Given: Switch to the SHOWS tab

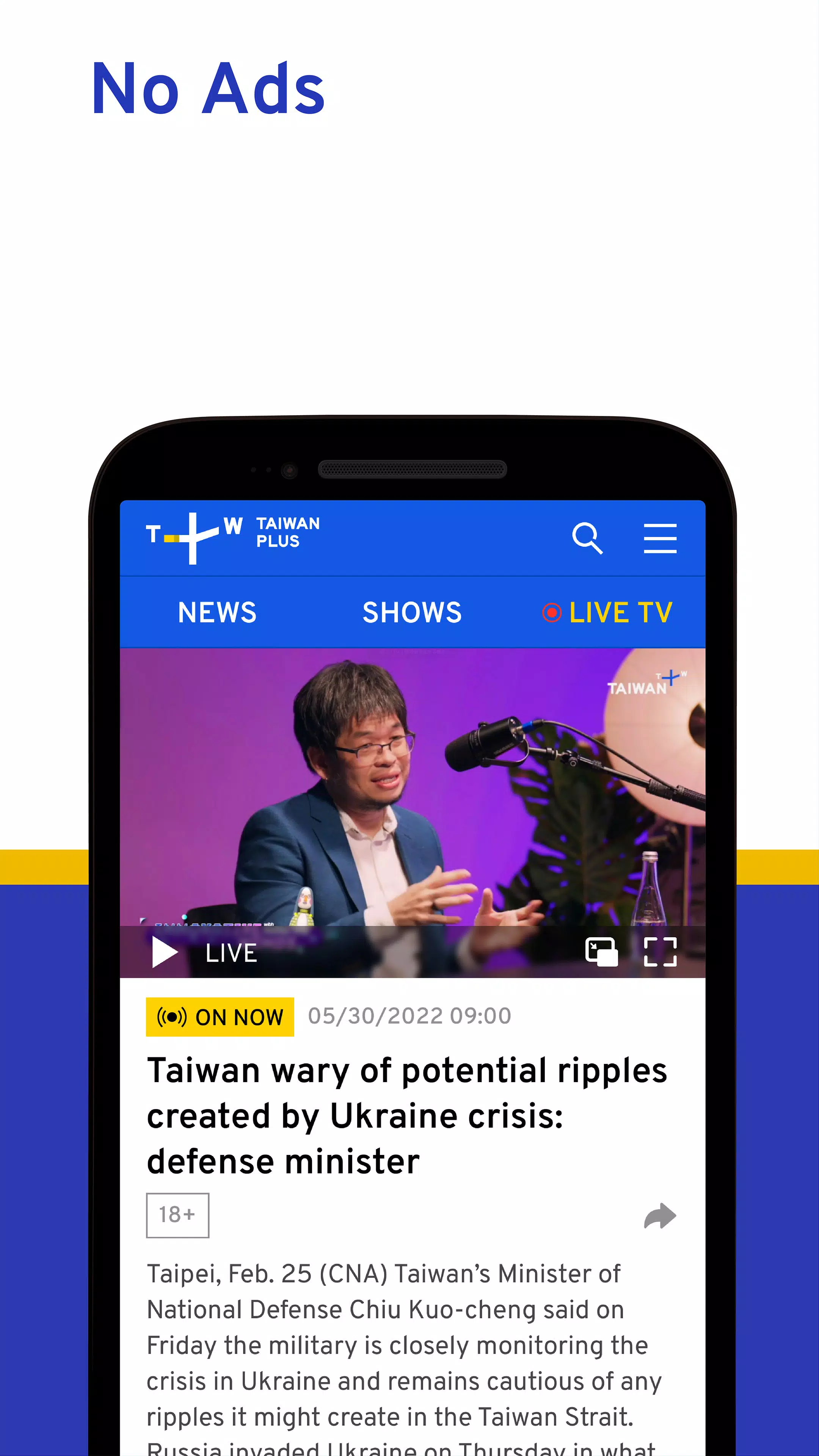Looking at the screenshot, I should click(412, 612).
